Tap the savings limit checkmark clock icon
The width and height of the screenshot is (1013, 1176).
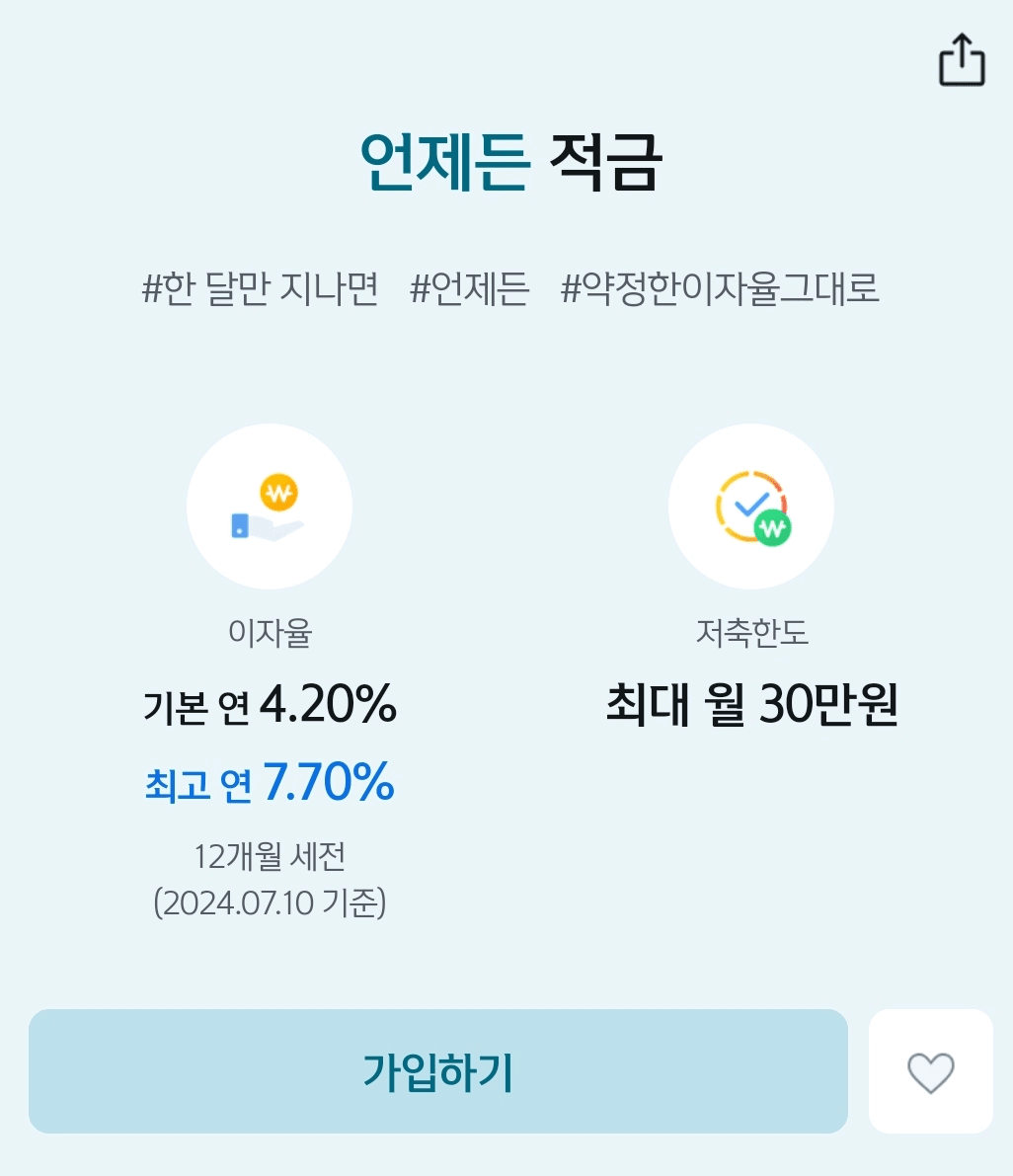(x=749, y=506)
